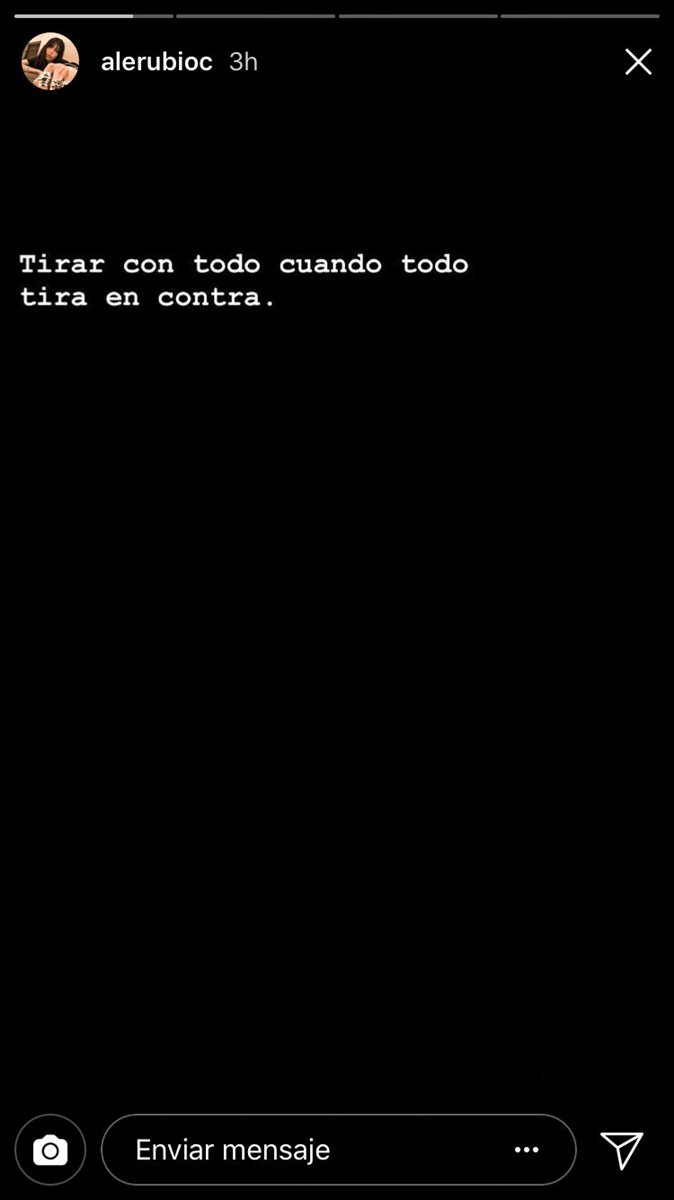Tap the alerubioc username

157,62
